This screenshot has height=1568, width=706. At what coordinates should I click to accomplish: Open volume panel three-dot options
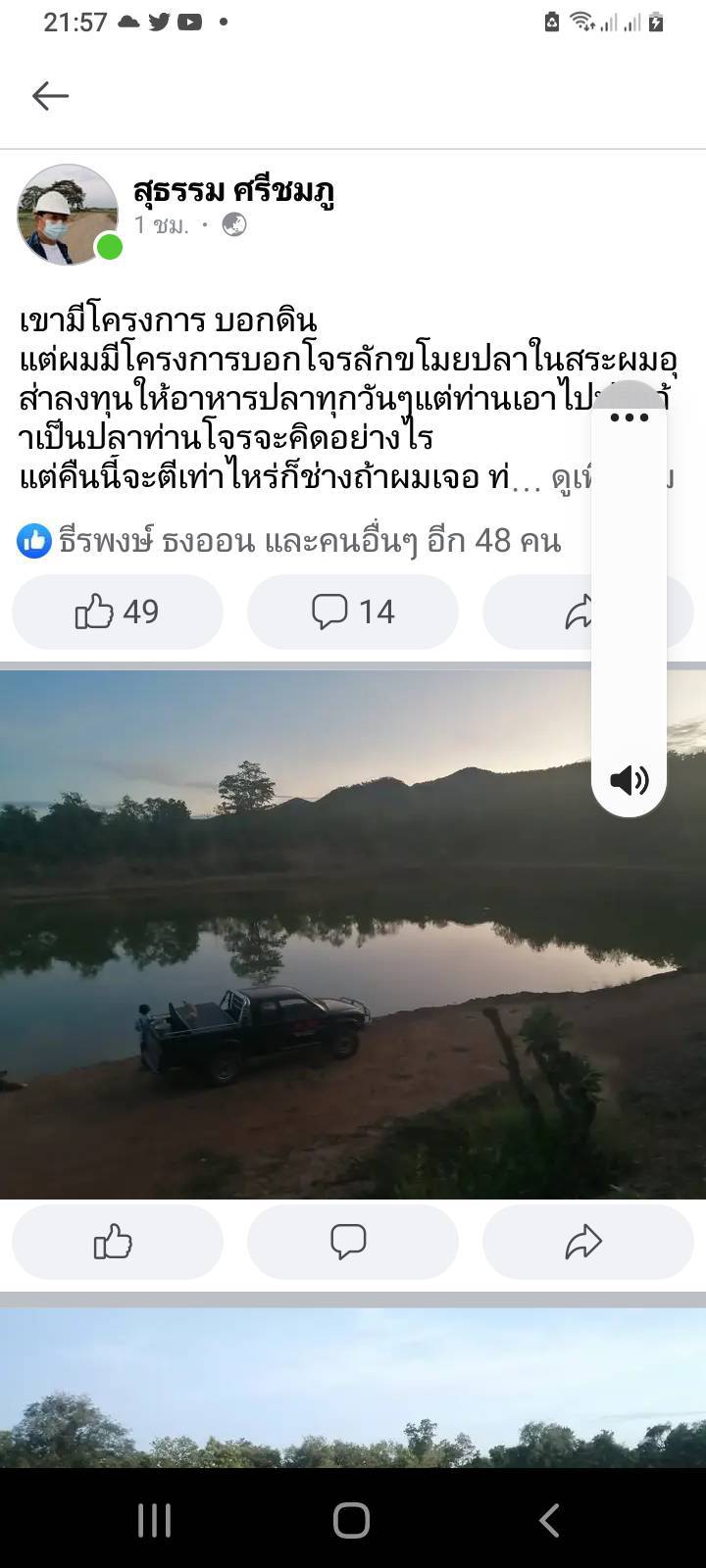(630, 417)
